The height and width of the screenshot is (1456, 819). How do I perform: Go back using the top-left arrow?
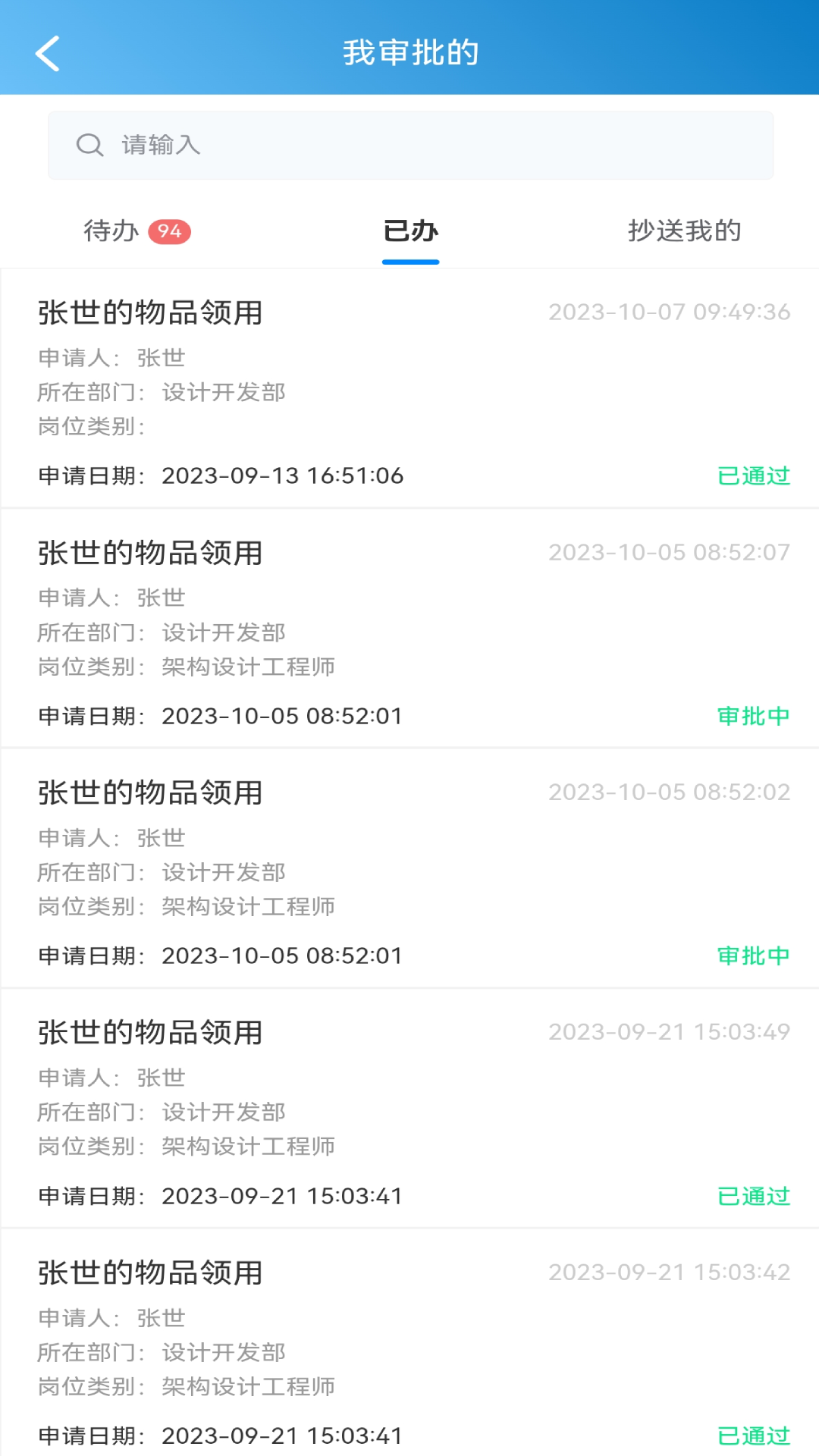tap(48, 53)
